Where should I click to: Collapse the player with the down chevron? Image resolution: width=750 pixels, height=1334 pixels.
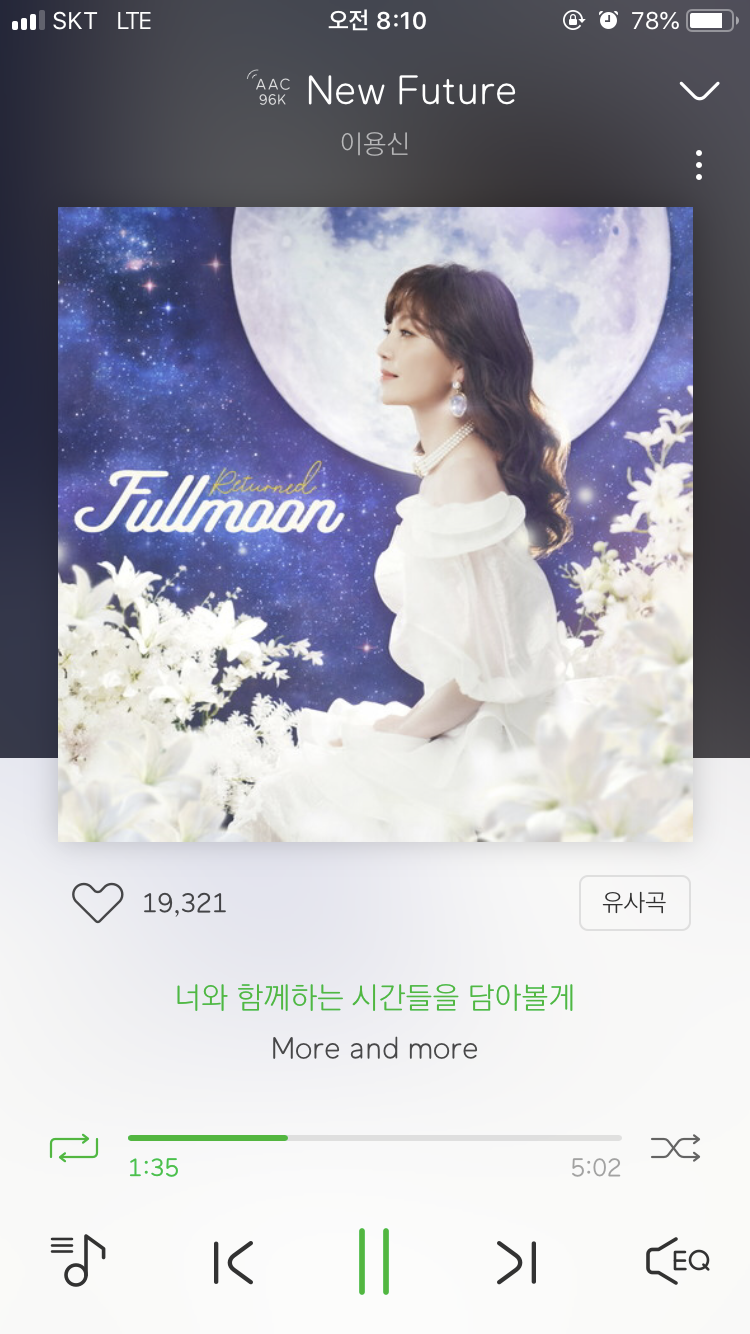700,88
